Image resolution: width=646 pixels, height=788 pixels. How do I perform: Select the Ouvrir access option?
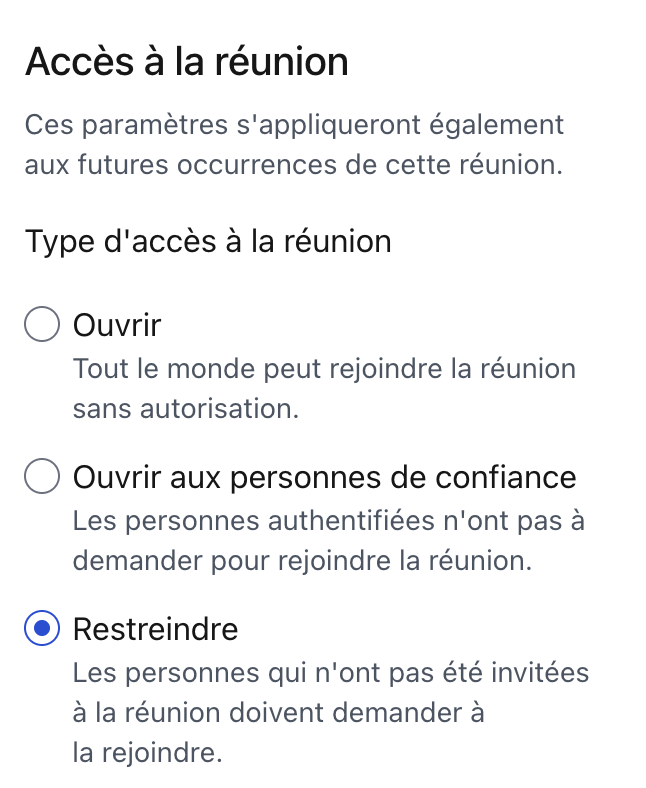(x=42, y=325)
